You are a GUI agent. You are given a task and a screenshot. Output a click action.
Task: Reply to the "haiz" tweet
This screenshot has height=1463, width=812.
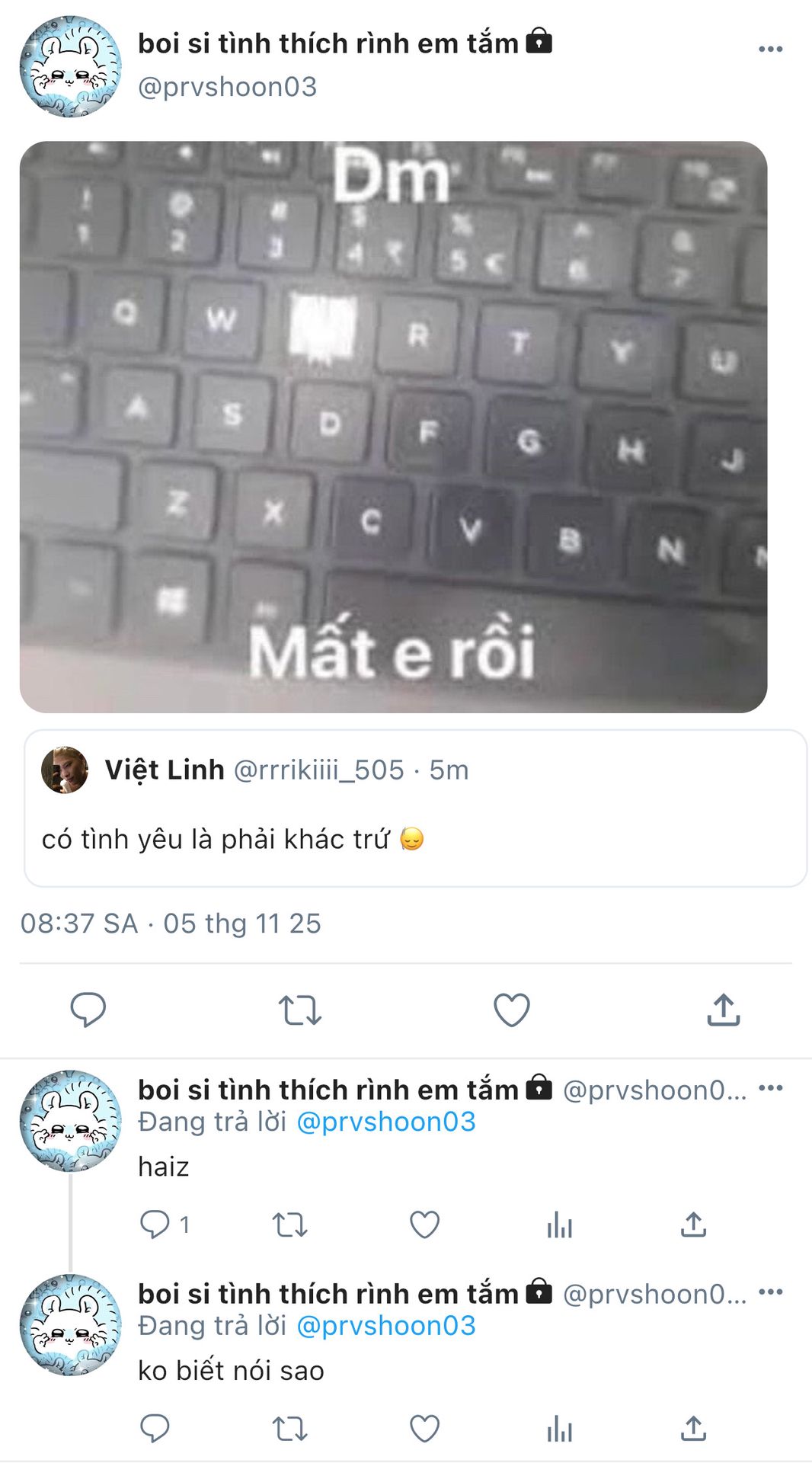point(155,1225)
